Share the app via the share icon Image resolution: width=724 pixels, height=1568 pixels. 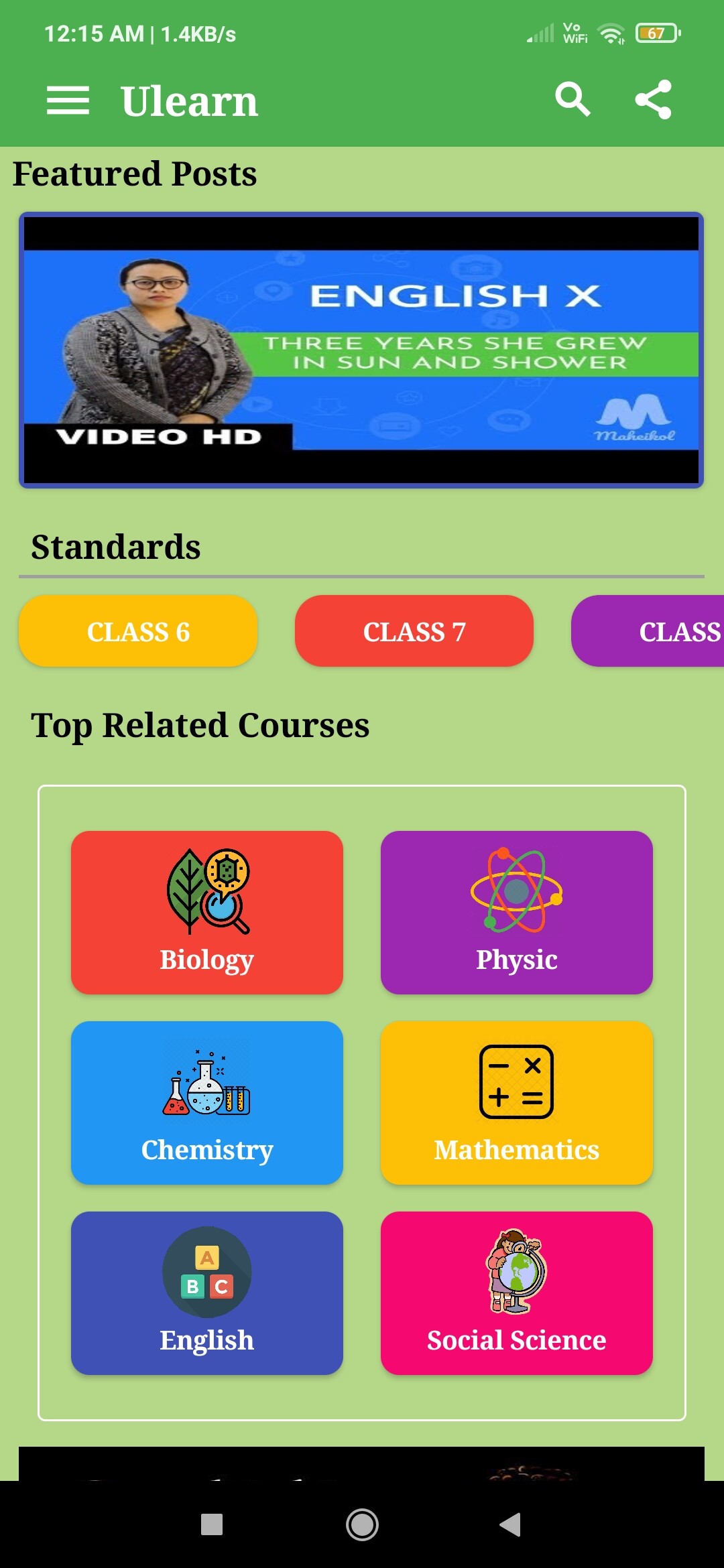pos(654,100)
